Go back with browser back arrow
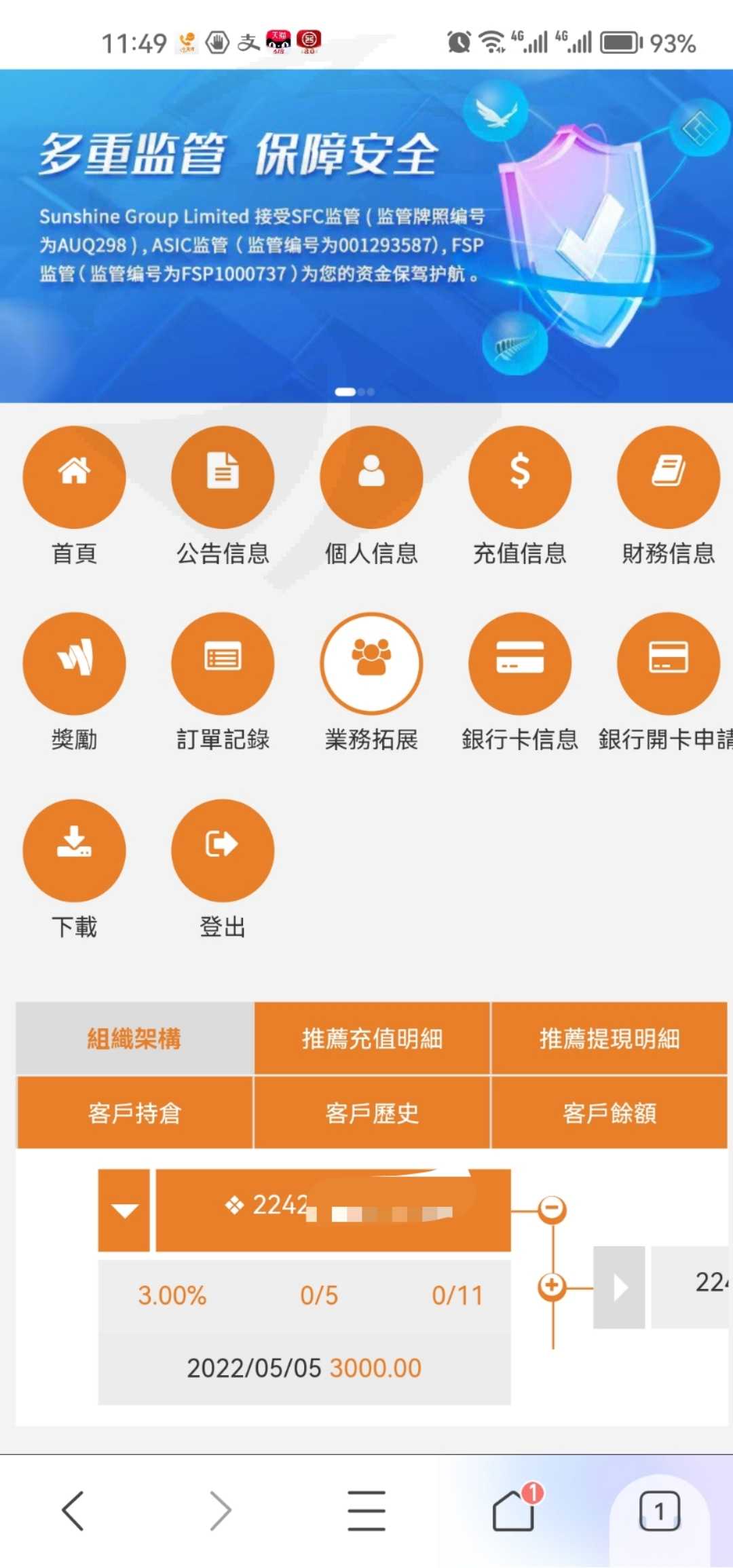733x1568 pixels. coord(73,1511)
